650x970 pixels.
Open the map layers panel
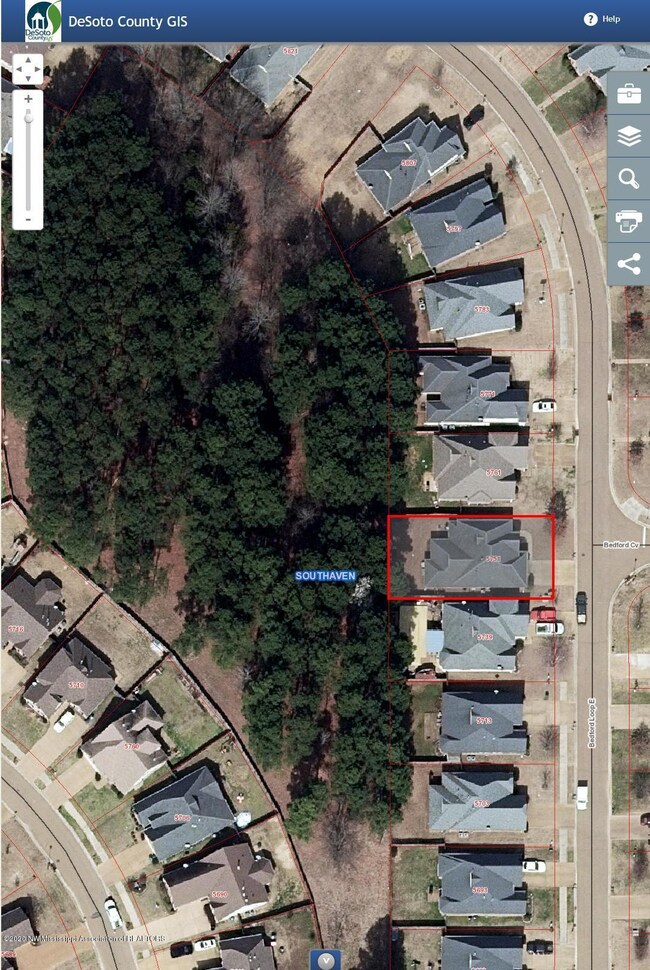point(629,137)
